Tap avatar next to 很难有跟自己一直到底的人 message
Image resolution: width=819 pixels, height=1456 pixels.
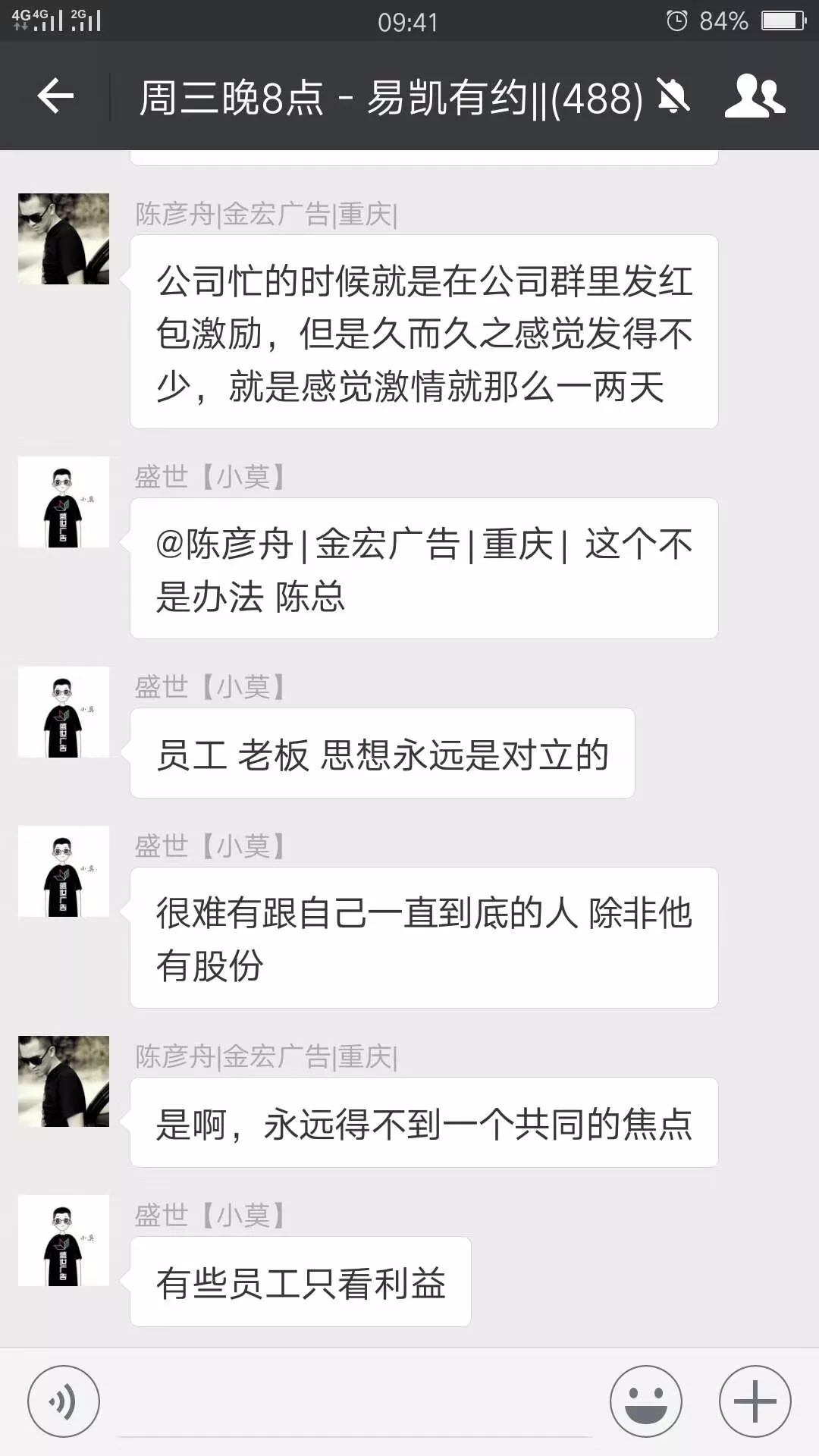click(64, 871)
